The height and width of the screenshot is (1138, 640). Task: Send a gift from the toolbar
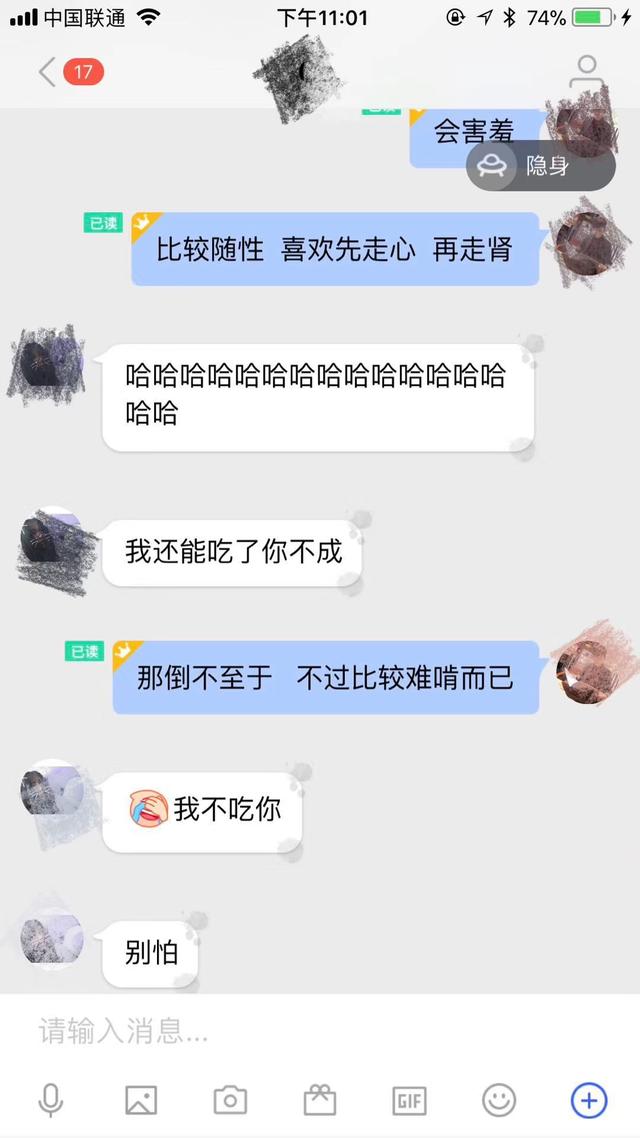[x=320, y=1101]
